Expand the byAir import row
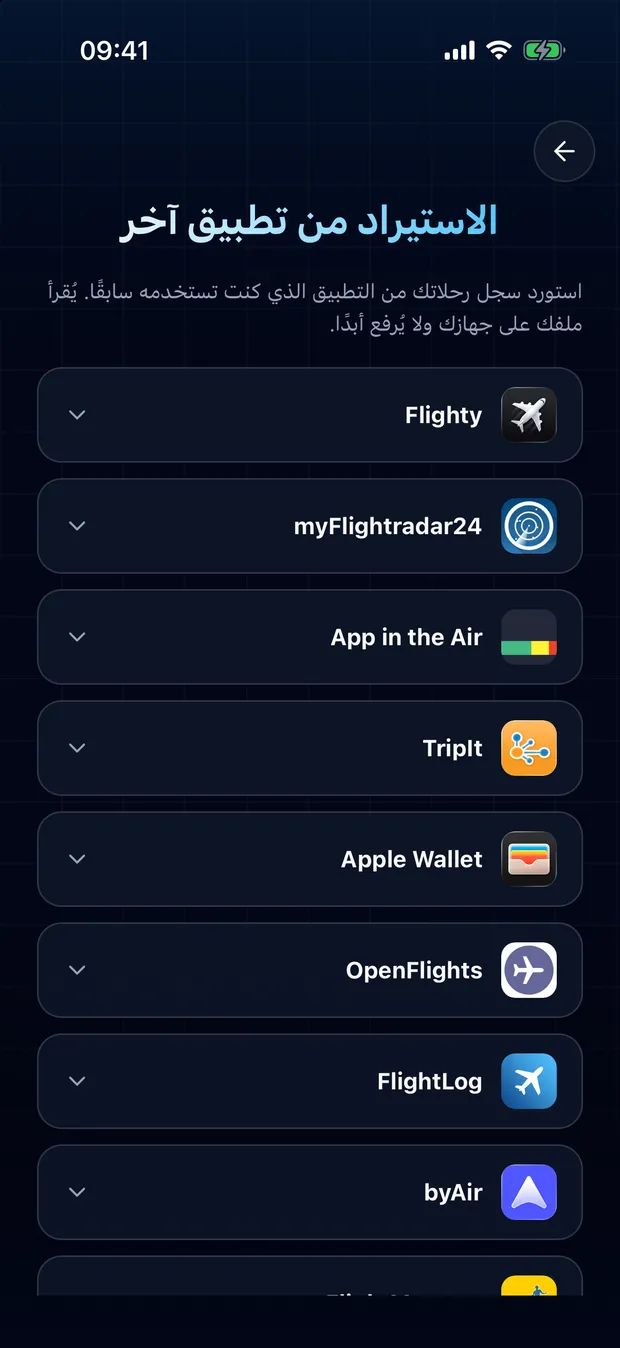 coord(310,1192)
